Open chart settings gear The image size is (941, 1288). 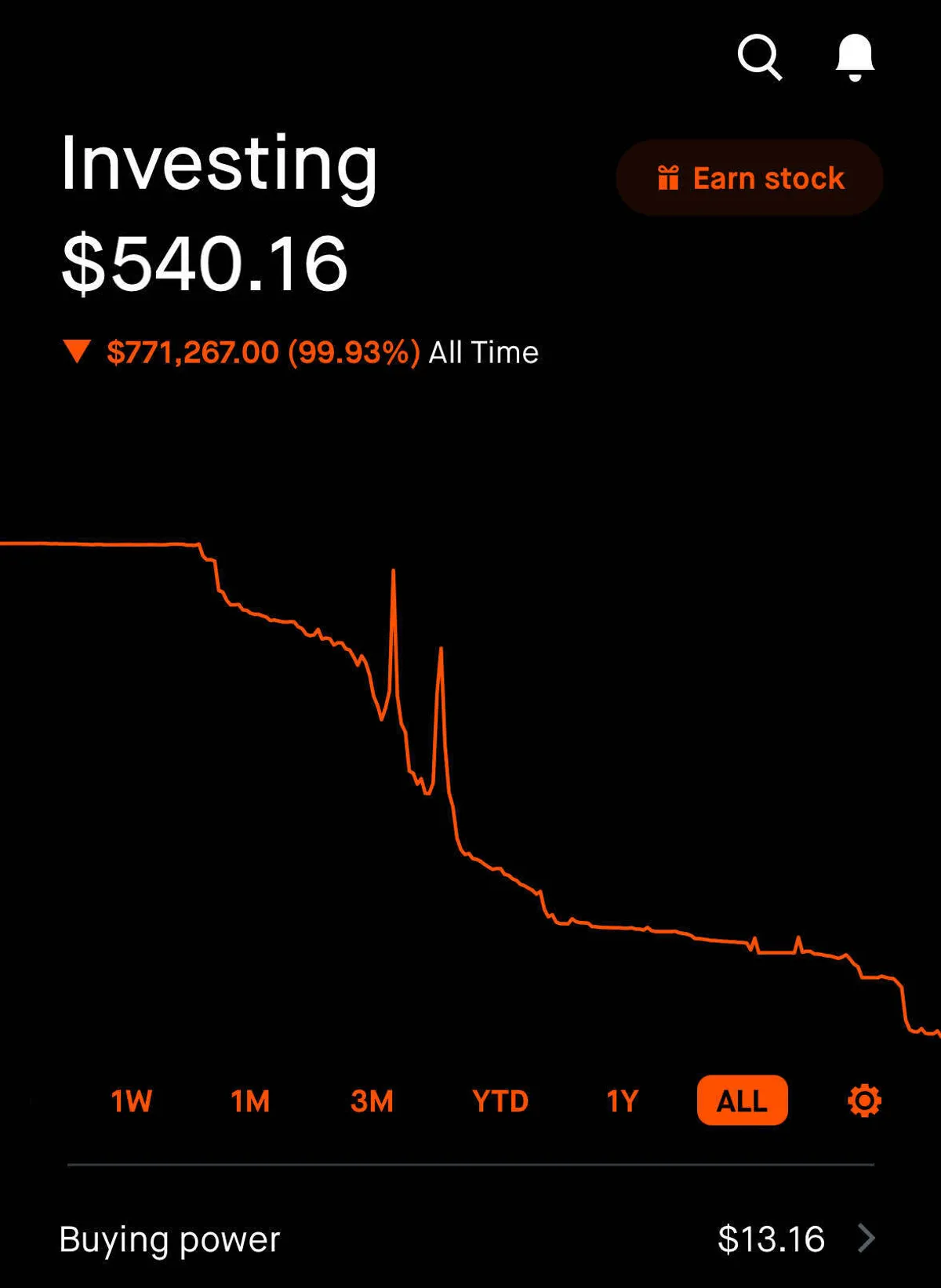[x=864, y=1101]
